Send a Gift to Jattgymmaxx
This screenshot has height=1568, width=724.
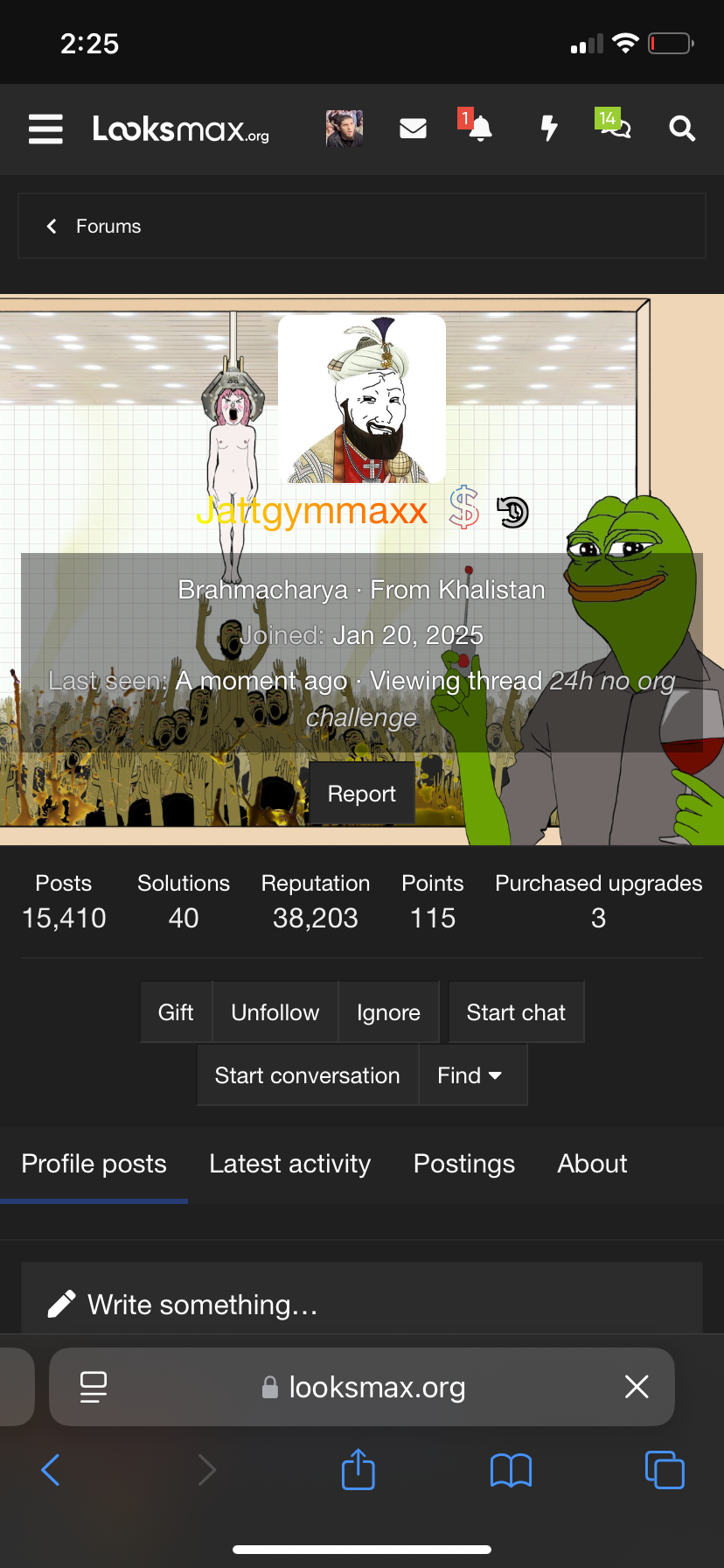click(x=176, y=1012)
